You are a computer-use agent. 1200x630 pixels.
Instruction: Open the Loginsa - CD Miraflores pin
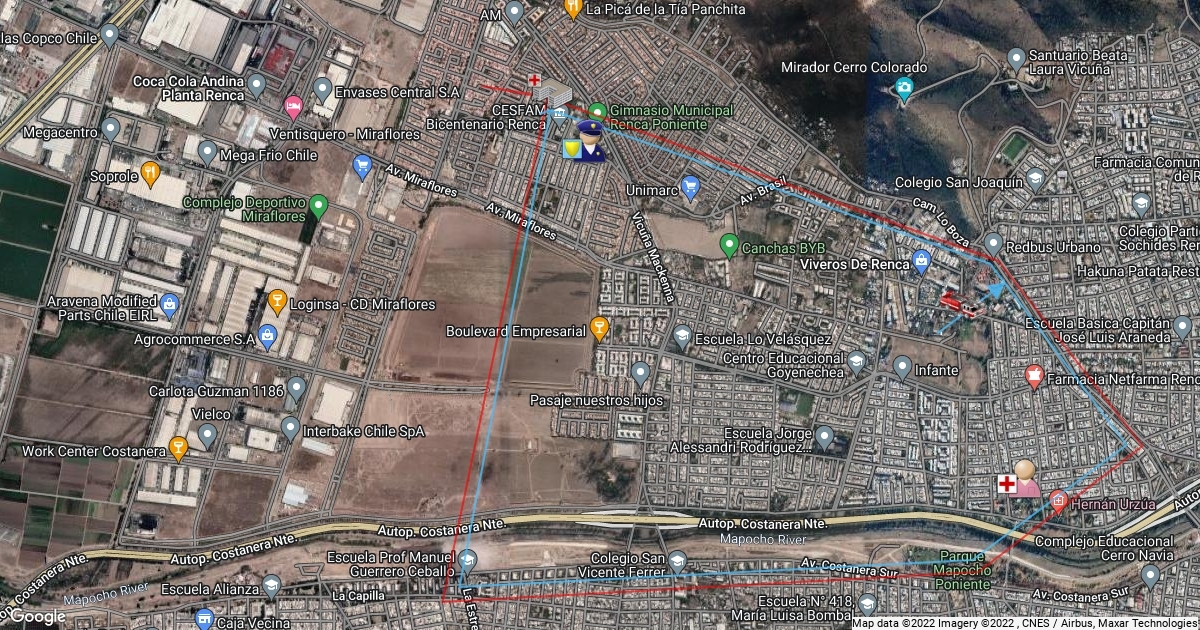coord(277,300)
